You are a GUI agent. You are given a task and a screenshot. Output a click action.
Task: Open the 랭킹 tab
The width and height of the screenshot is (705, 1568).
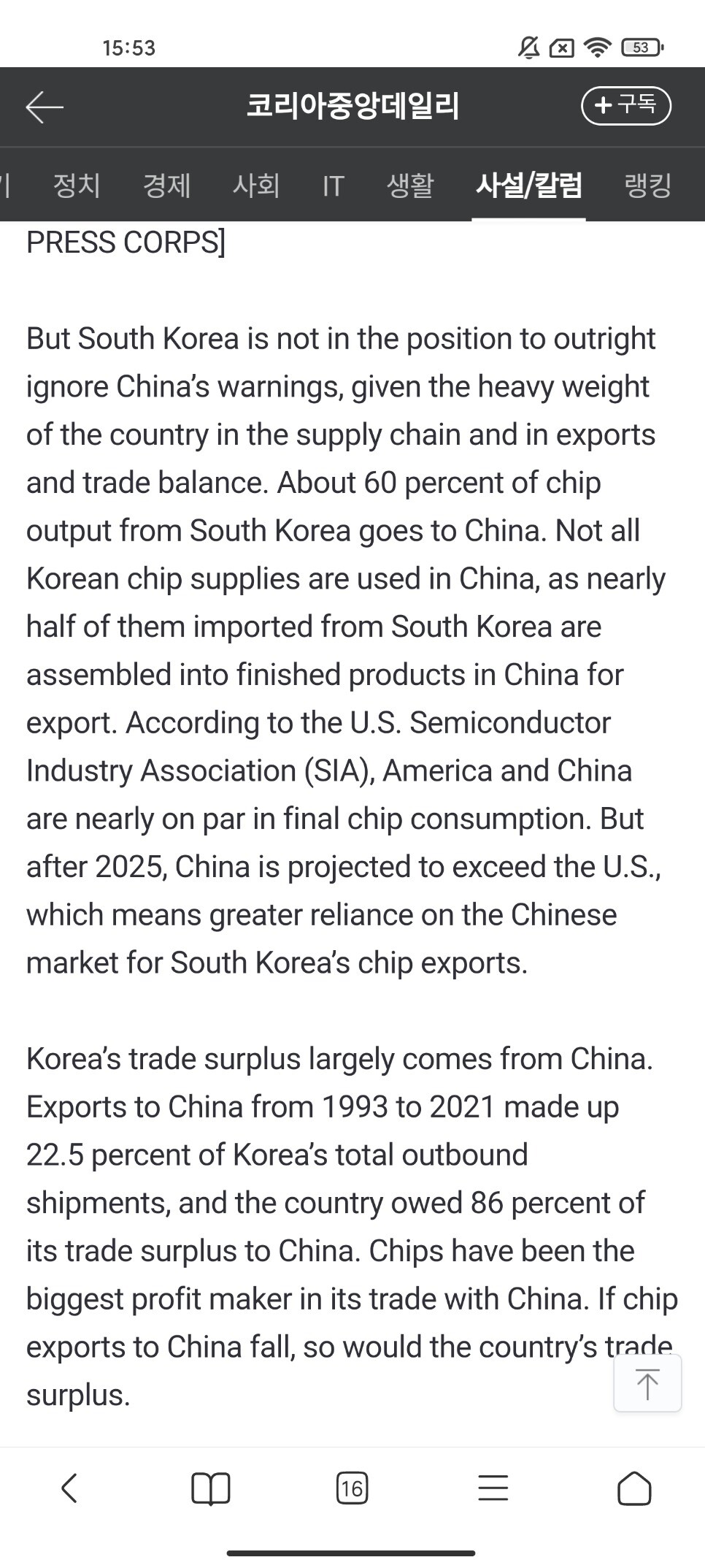pos(647,186)
